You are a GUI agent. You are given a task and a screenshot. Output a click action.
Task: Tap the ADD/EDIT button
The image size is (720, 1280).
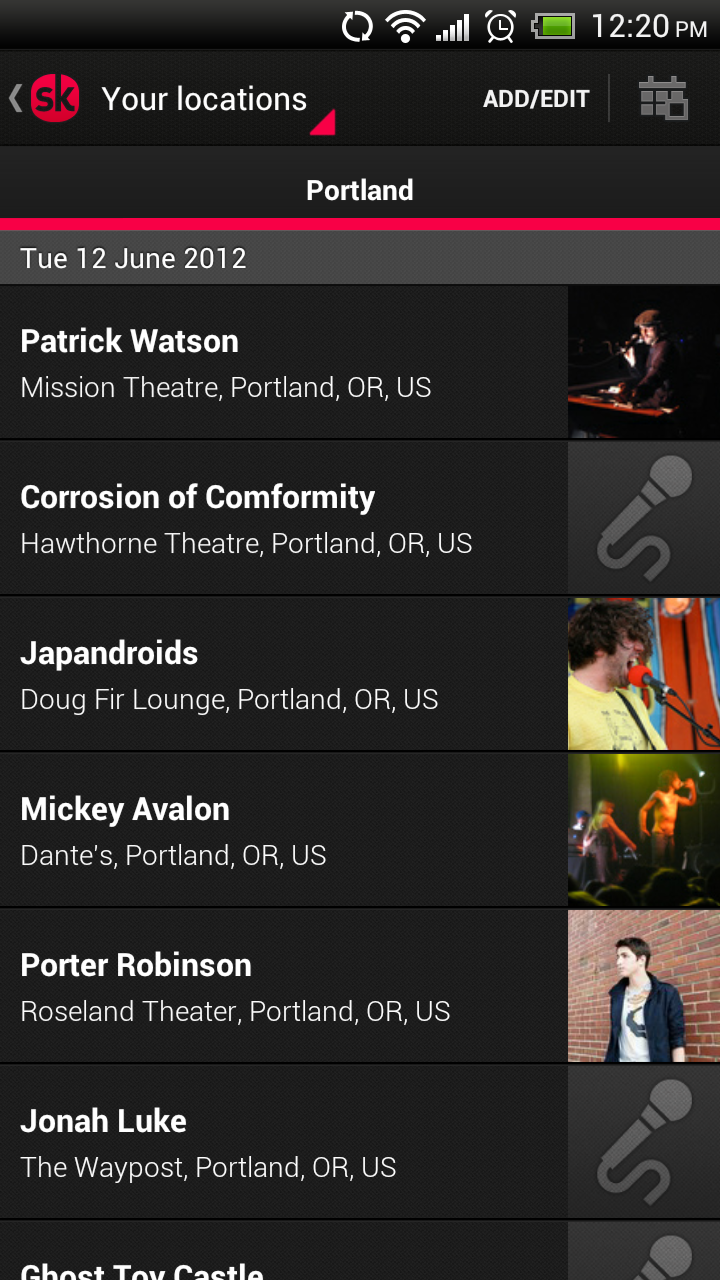tap(536, 99)
